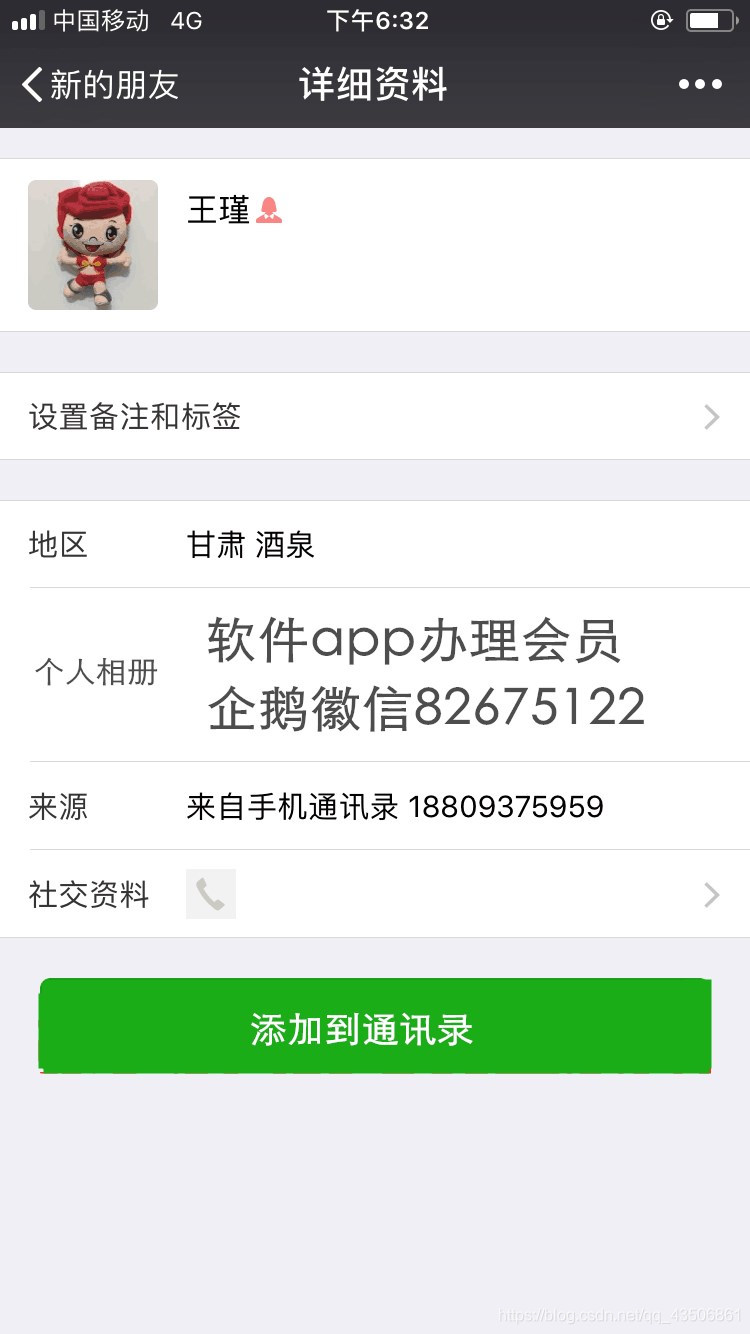750x1334 pixels.
Task: View 王瑾's profile avatar
Action: coord(93,245)
